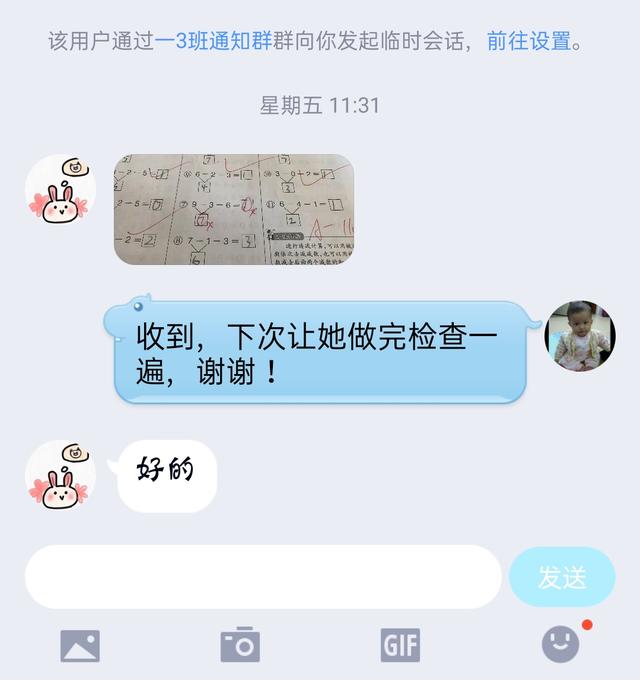The height and width of the screenshot is (690, 640).
Task: Open the homework photo in the chat
Action: click(234, 209)
